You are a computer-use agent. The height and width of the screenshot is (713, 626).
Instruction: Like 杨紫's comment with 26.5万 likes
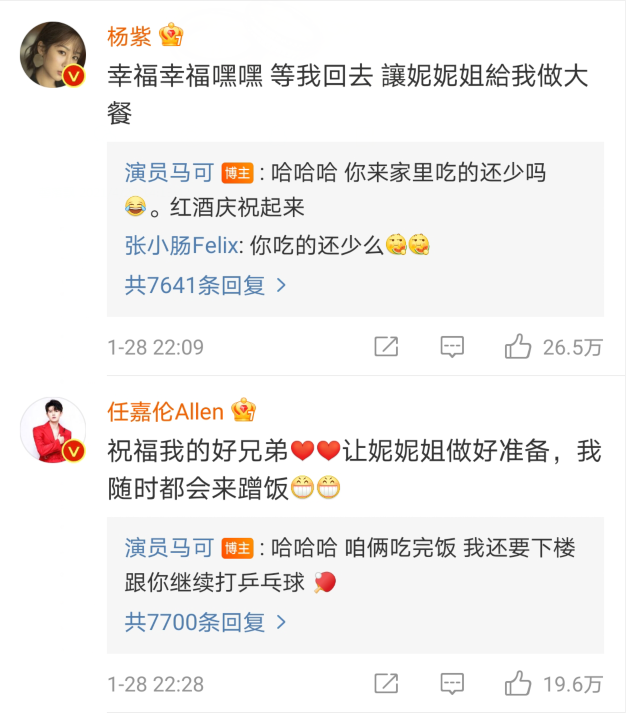click(518, 347)
